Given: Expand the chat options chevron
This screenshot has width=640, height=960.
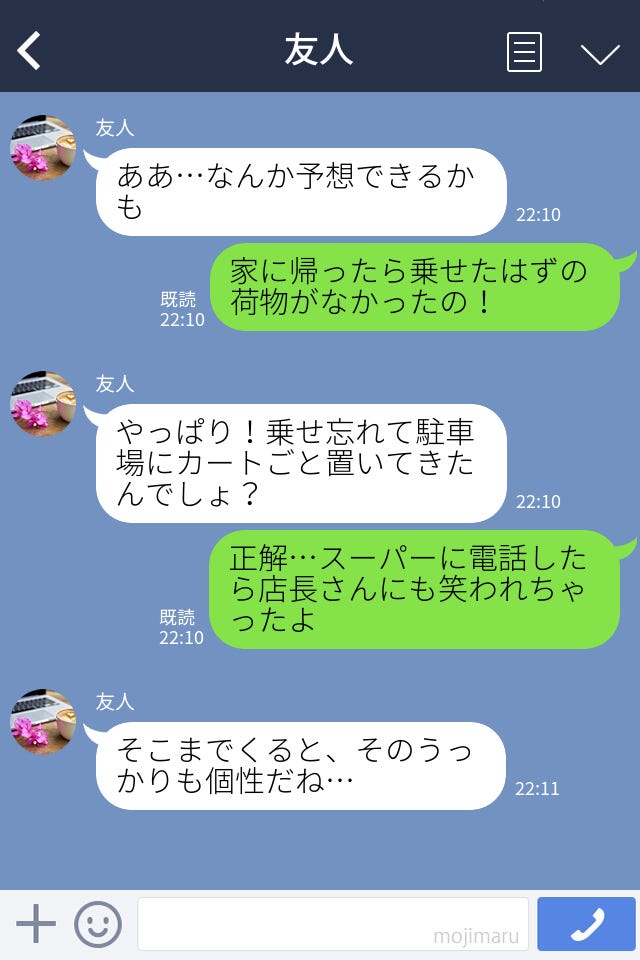Looking at the screenshot, I should (x=600, y=53).
